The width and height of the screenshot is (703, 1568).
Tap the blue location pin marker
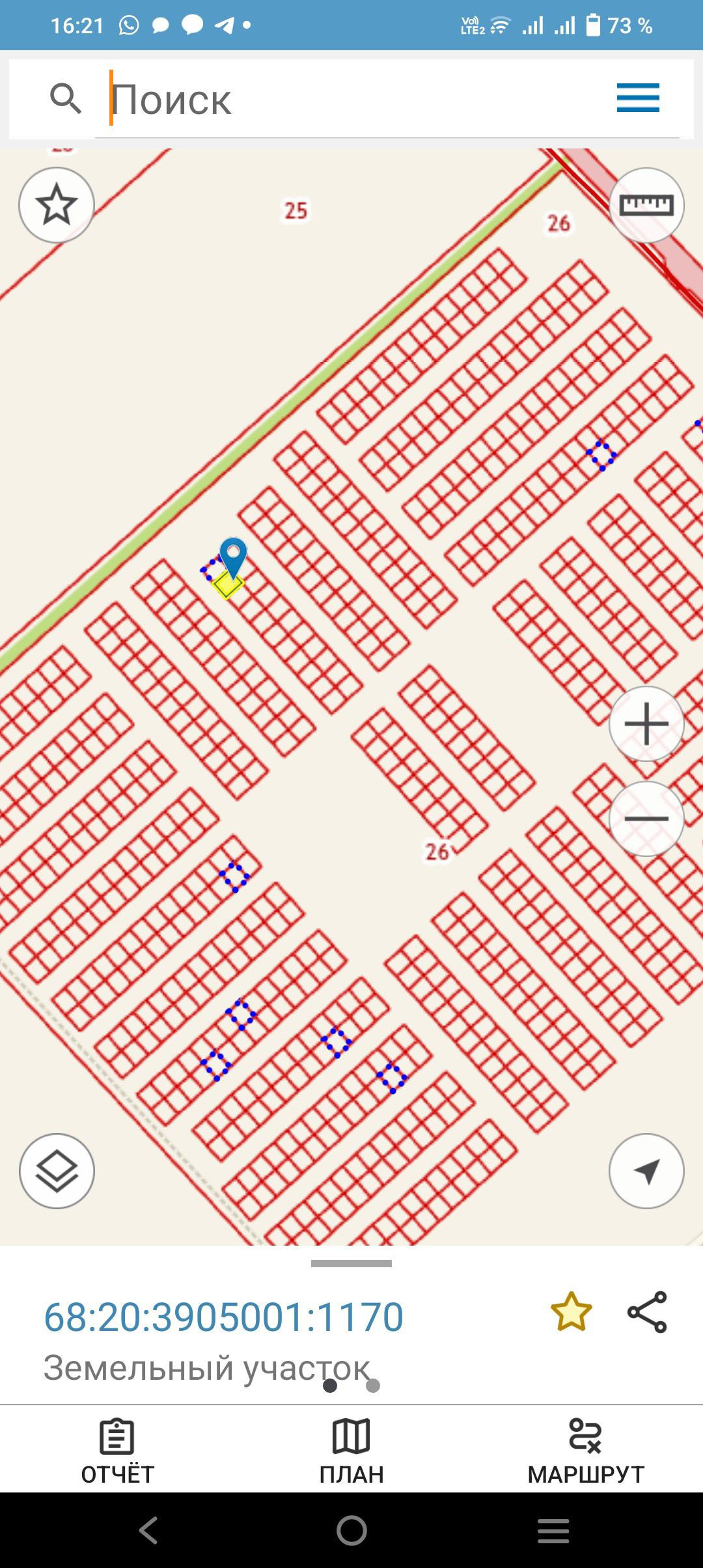coord(232,555)
